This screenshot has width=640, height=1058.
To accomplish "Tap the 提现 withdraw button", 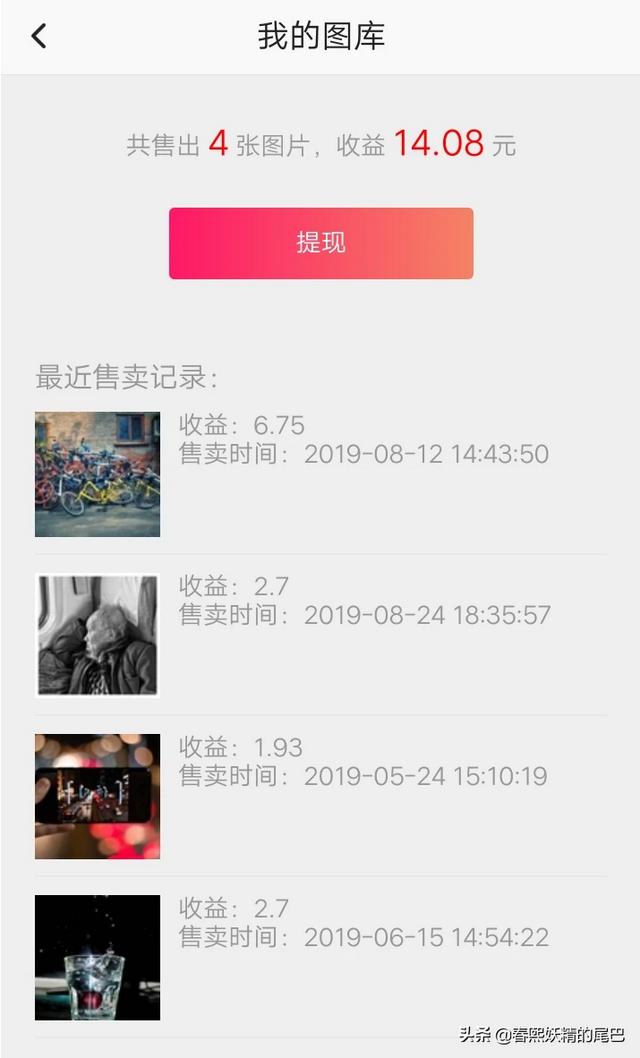I will click(321, 243).
